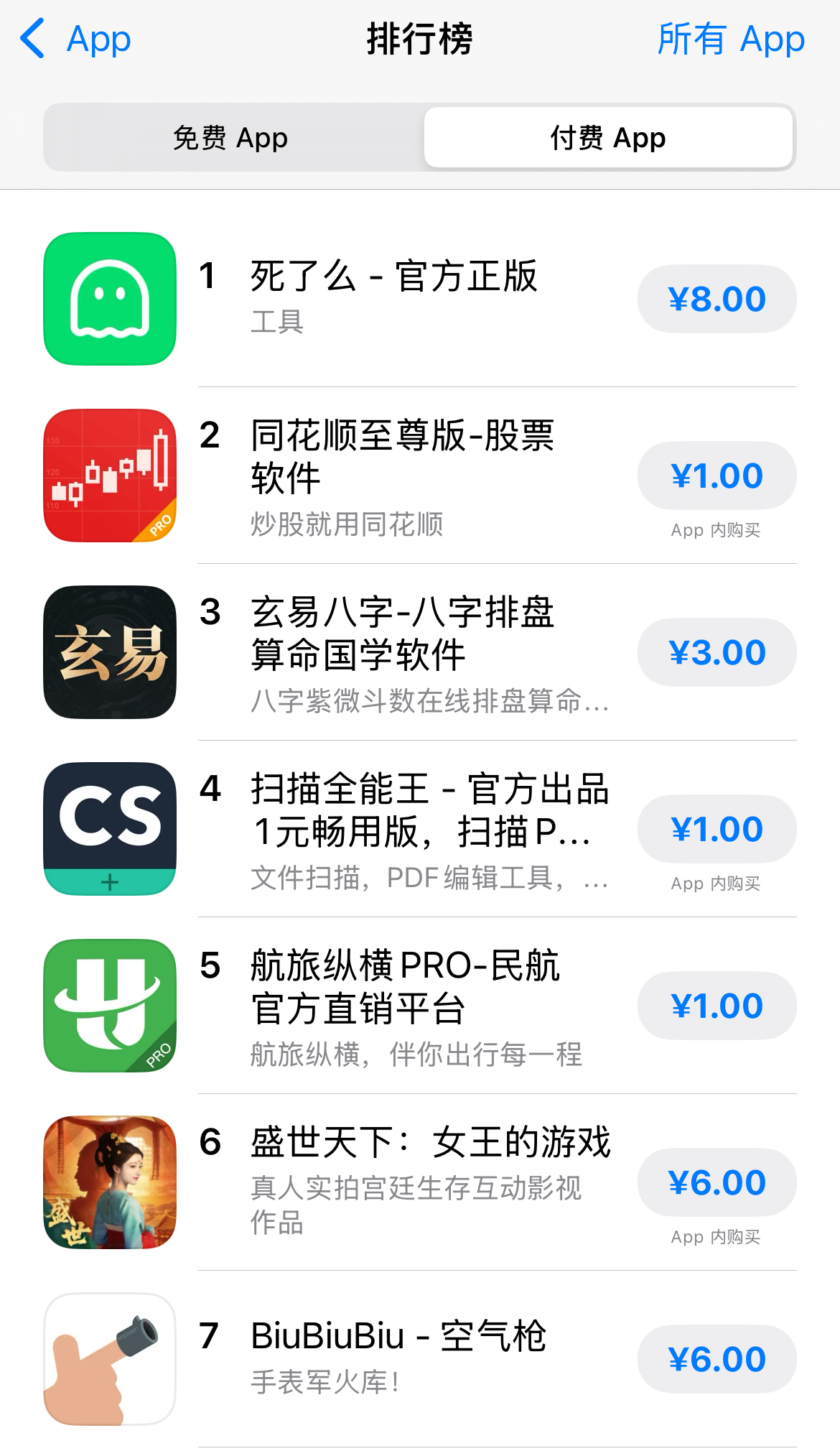Open the 所有 App filter
Image resolution: width=840 pixels, height=1451 pixels.
pyautogui.click(x=730, y=39)
